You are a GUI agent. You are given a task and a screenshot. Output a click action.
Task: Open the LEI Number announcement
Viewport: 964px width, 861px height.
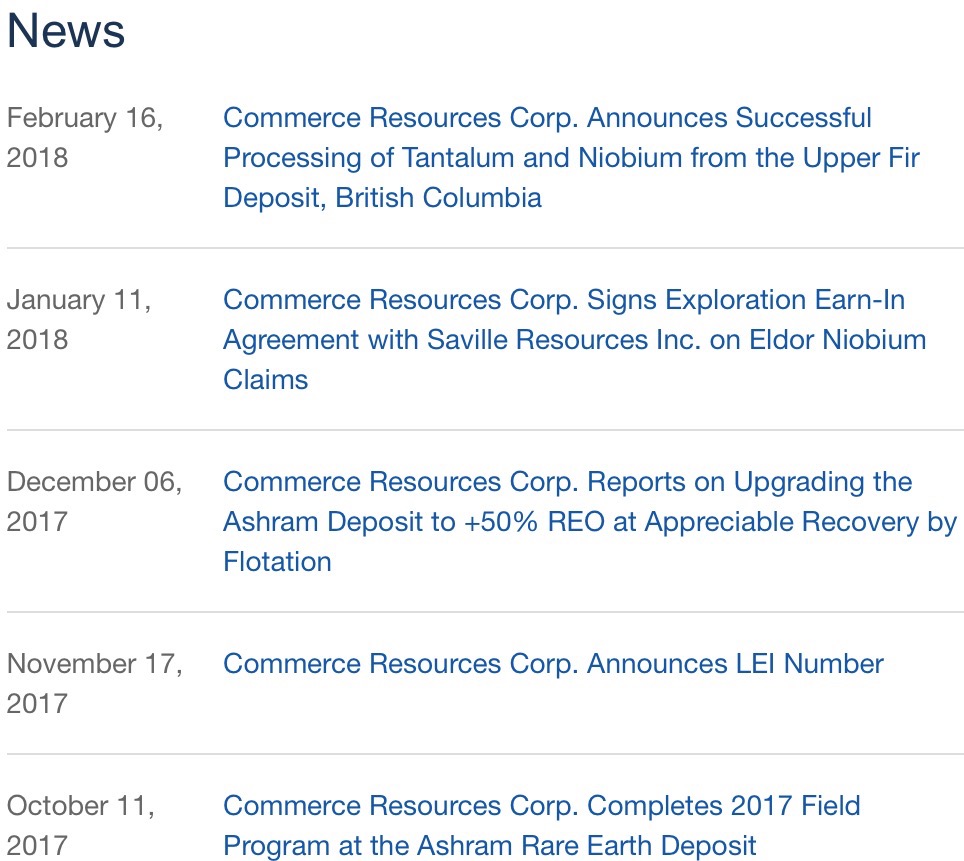point(553,664)
